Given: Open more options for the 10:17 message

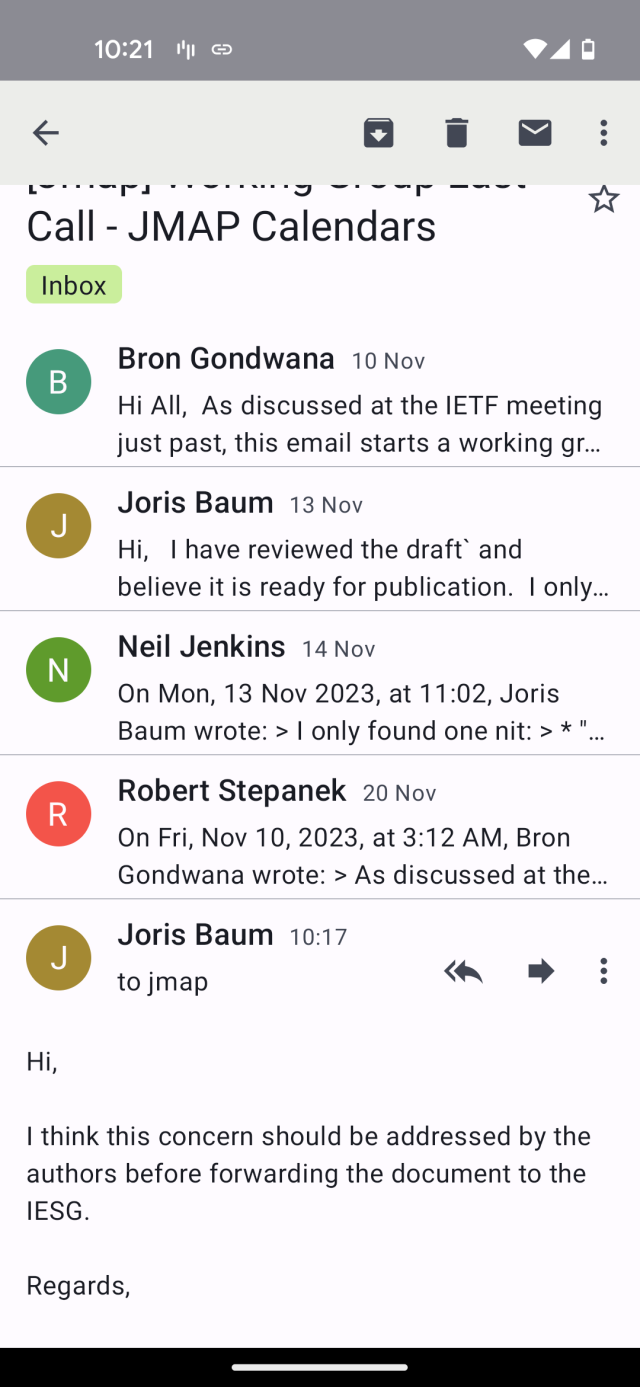Looking at the screenshot, I should pos(603,971).
